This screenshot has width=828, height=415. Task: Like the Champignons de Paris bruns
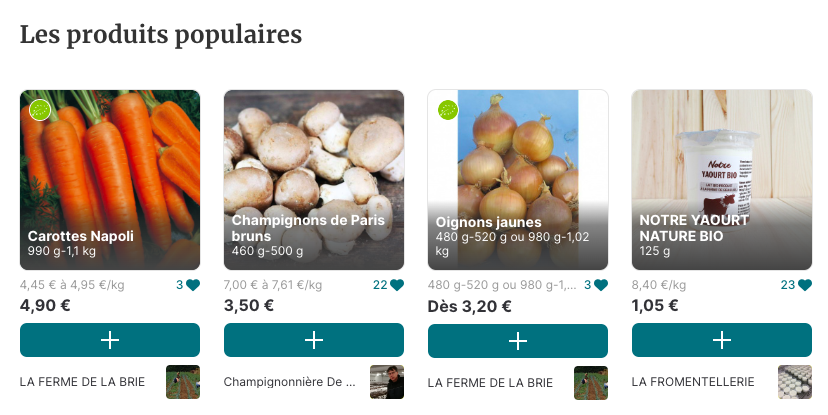397,285
